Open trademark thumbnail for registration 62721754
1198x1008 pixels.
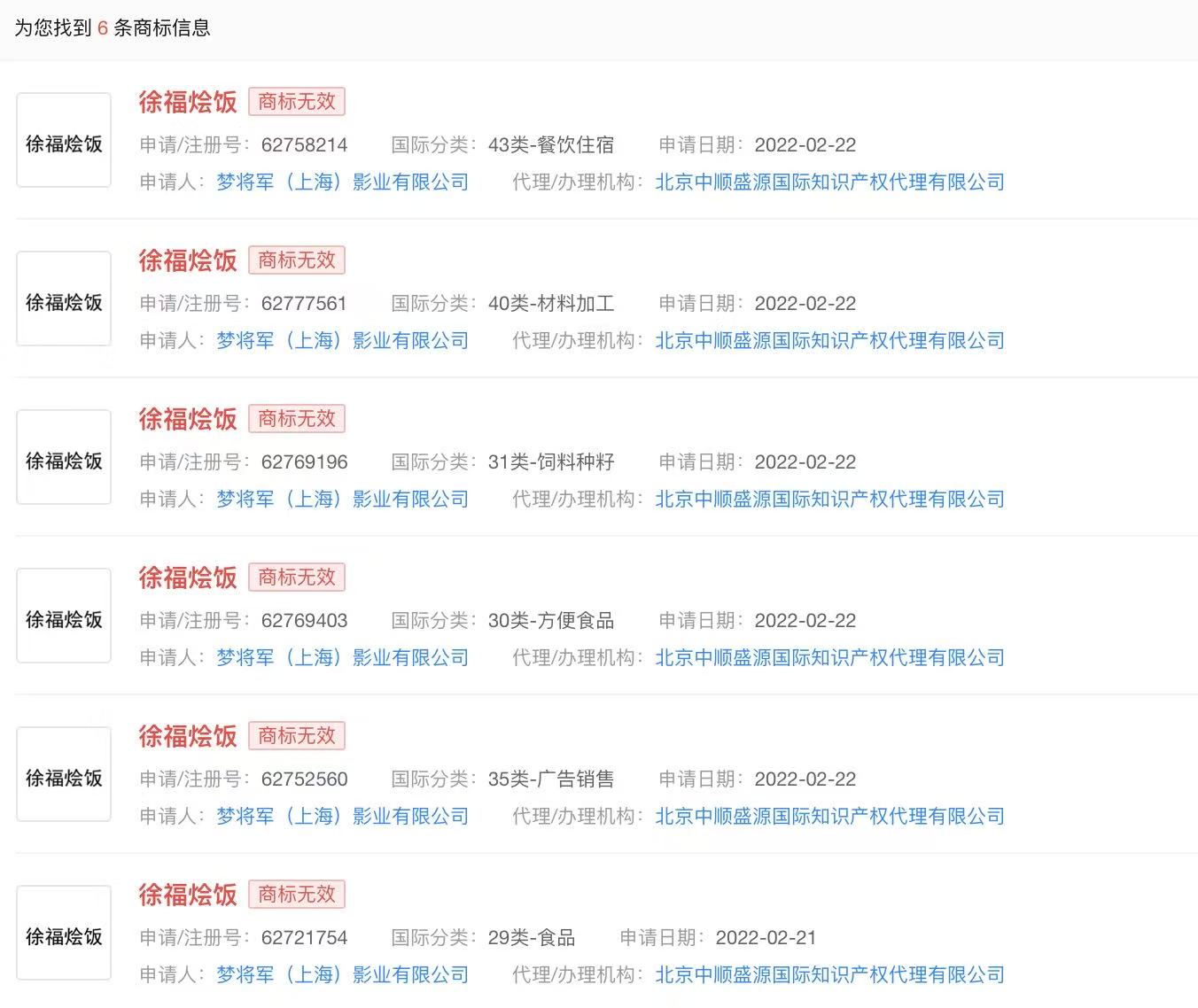click(64, 933)
